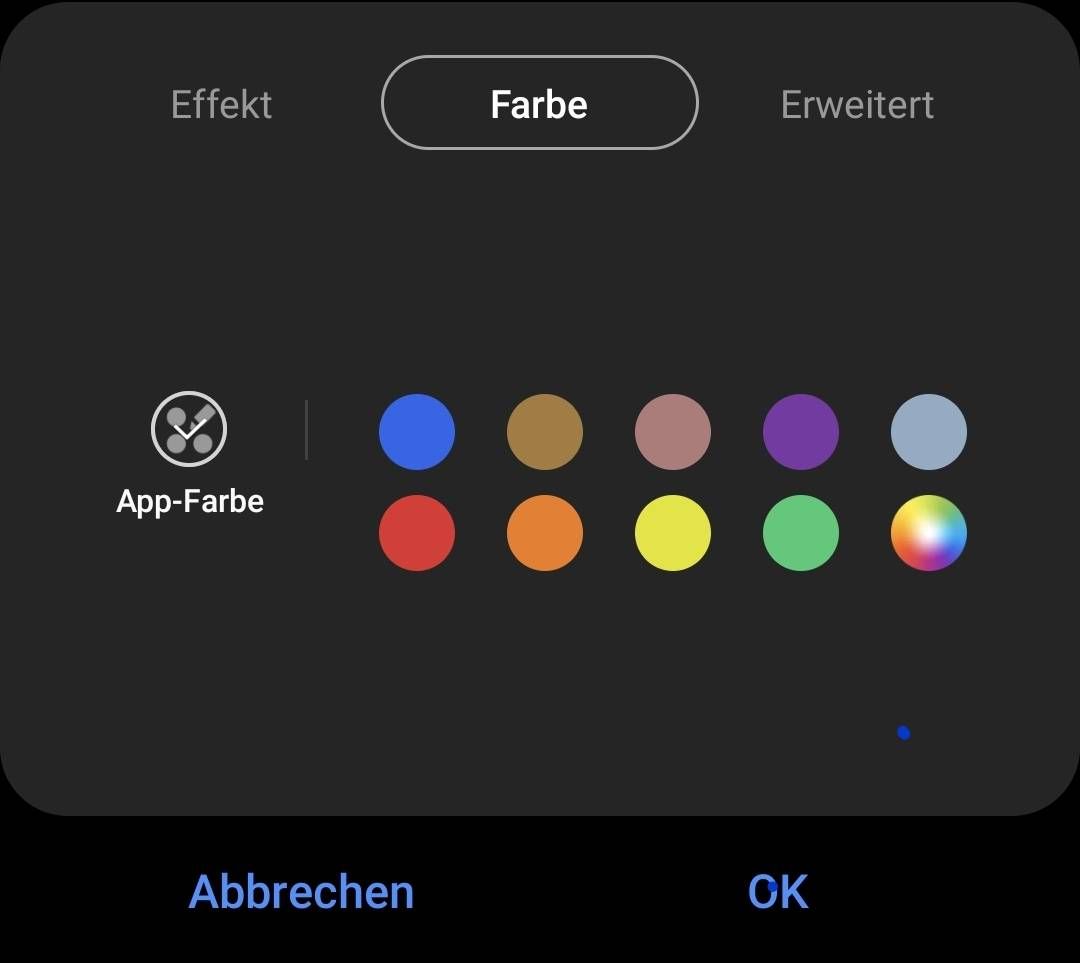Image resolution: width=1080 pixels, height=963 pixels.
Task: Choose the dusty pink color swatch
Action: (x=673, y=432)
